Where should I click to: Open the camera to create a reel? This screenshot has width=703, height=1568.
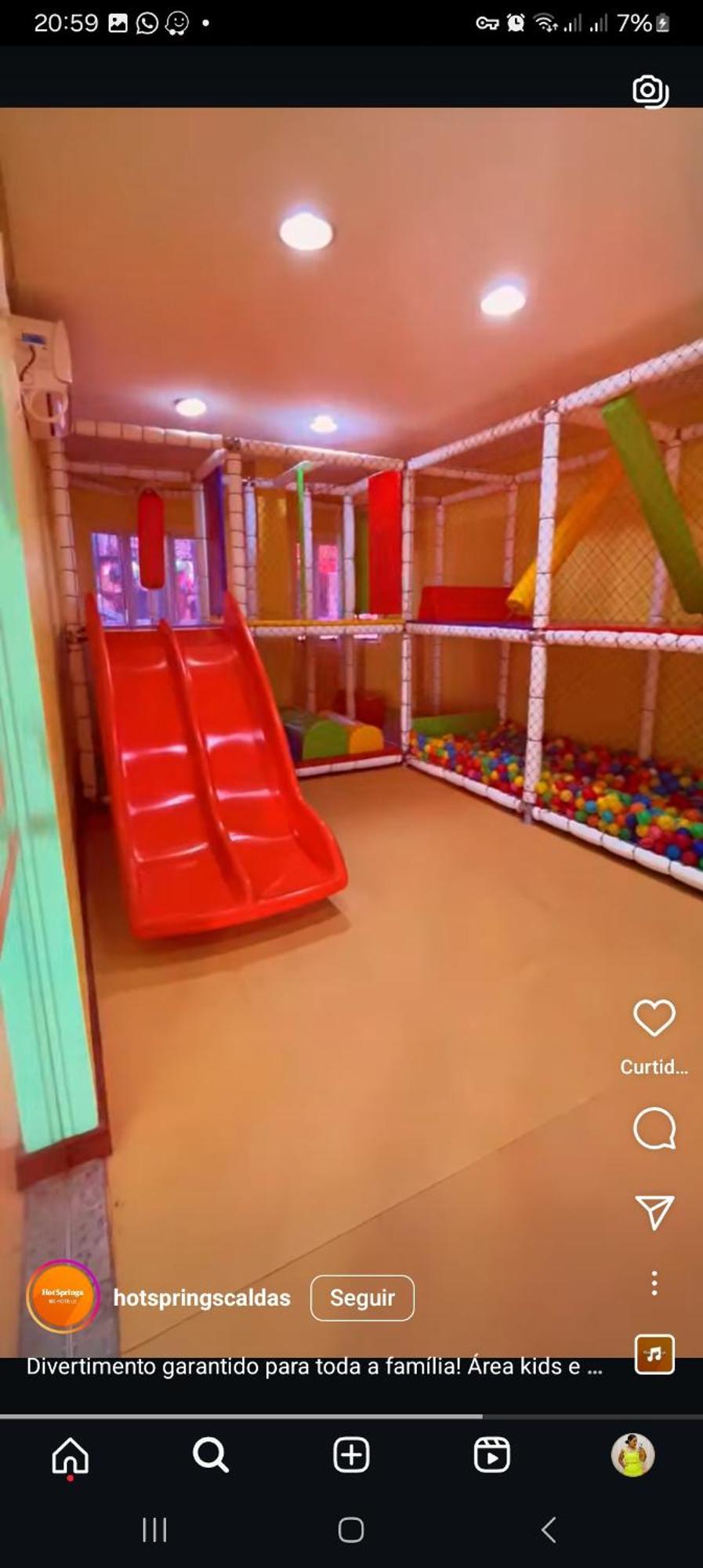[x=650, y=91]
